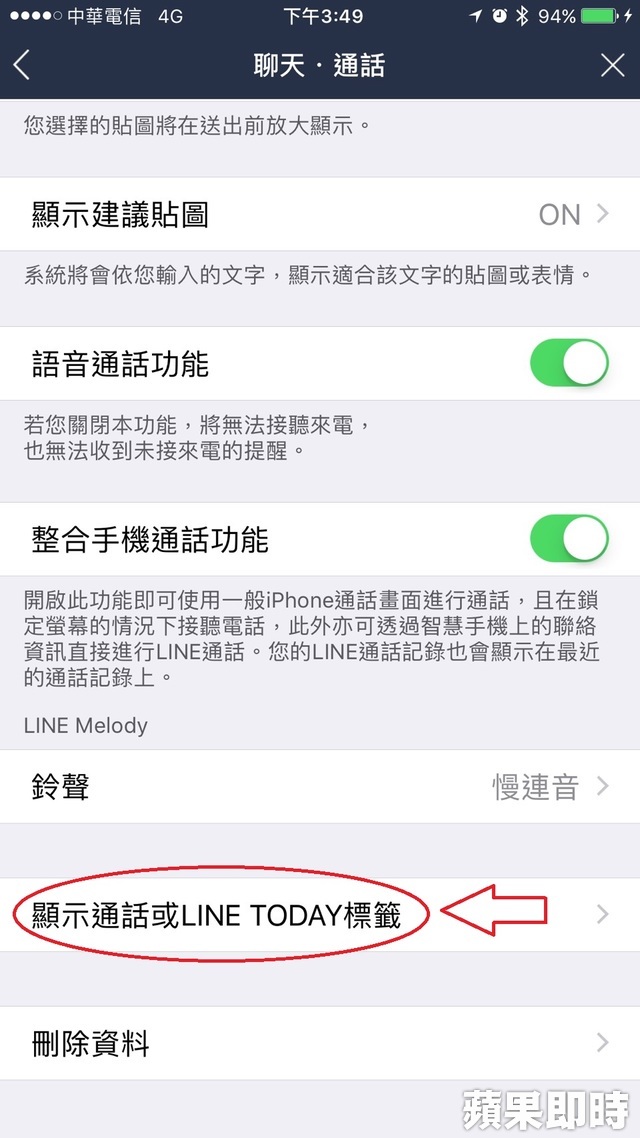This screenshot has height=1138, width=640.
Task: Toggle the 語音通話功能 switch
Action: (x=569, y=363)
